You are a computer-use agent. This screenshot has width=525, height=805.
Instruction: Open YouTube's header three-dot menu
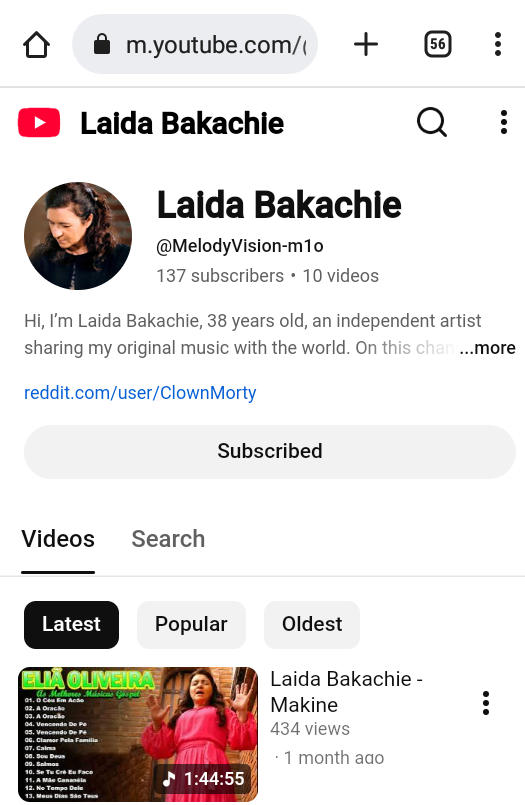click(503, 122)
